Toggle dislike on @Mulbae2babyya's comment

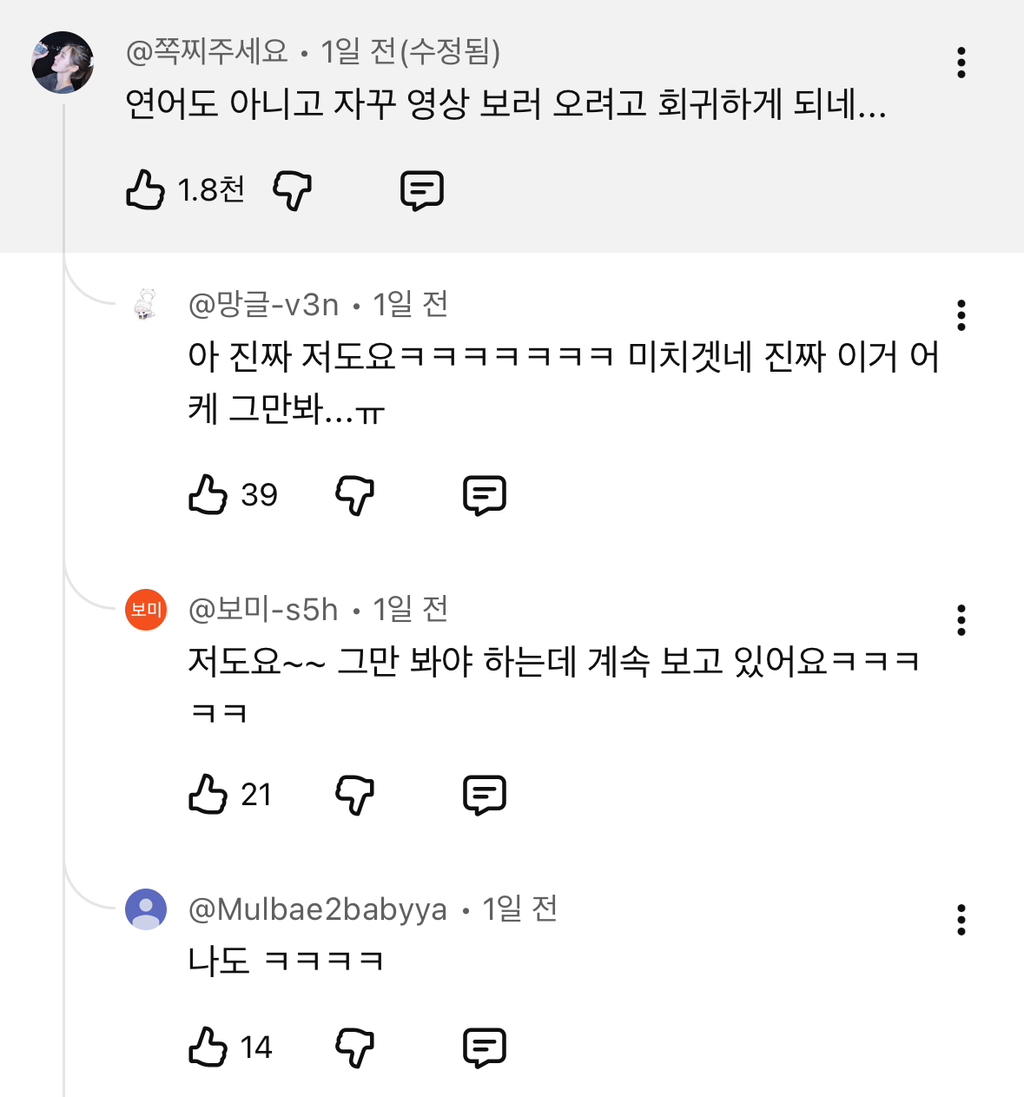pyautogui.click(x=355, y=1047)
